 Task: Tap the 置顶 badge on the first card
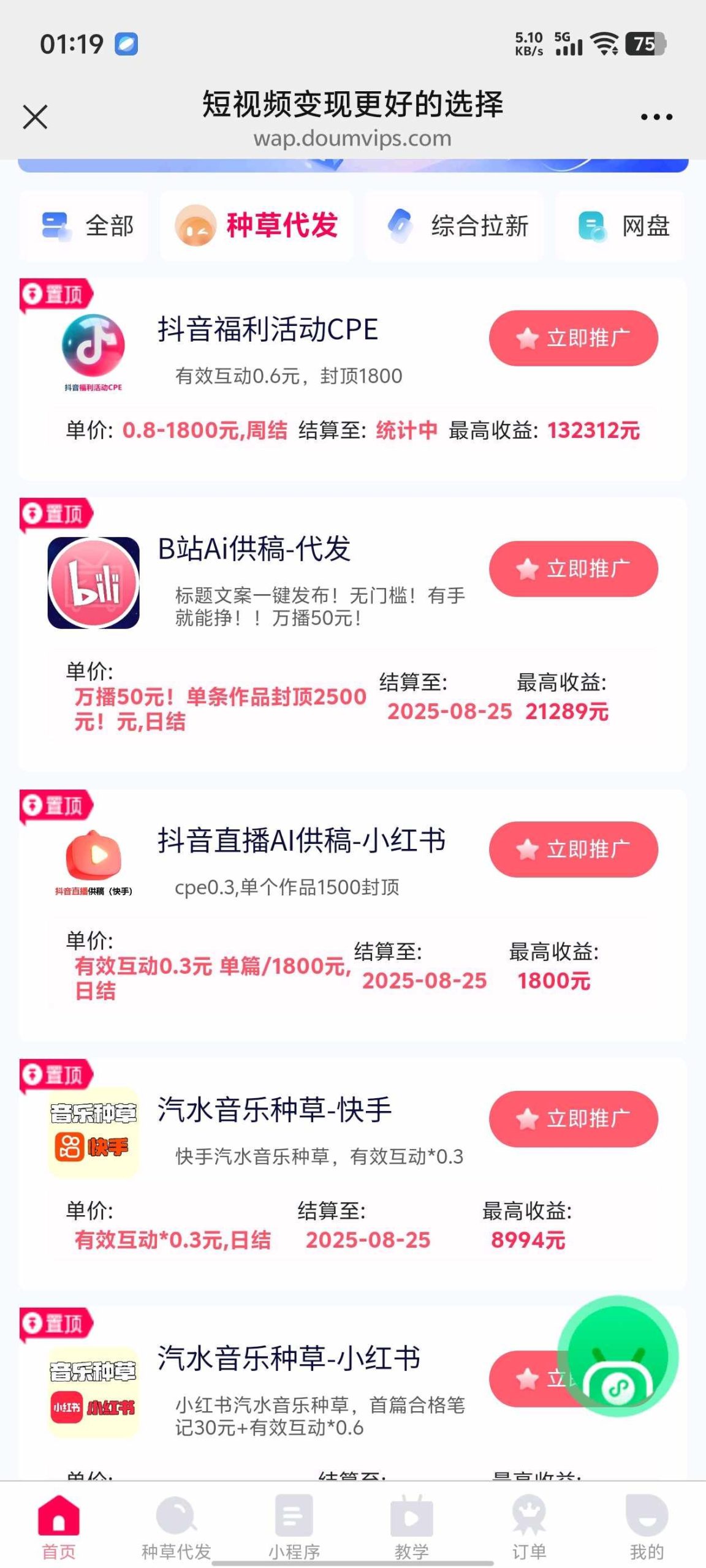(56, 293)
